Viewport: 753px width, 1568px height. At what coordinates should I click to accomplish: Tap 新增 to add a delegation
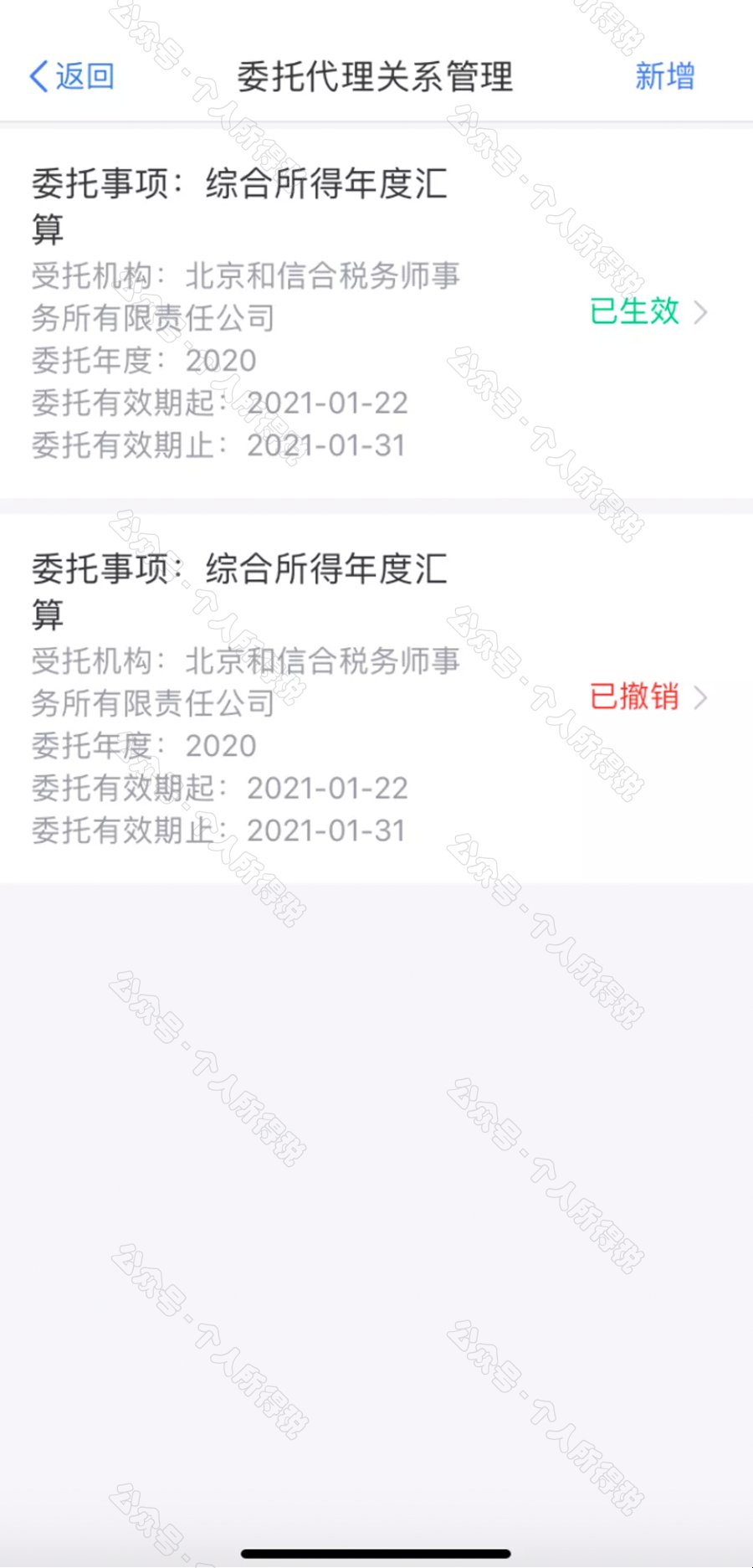pyautogui.click(x=664, y=76)
